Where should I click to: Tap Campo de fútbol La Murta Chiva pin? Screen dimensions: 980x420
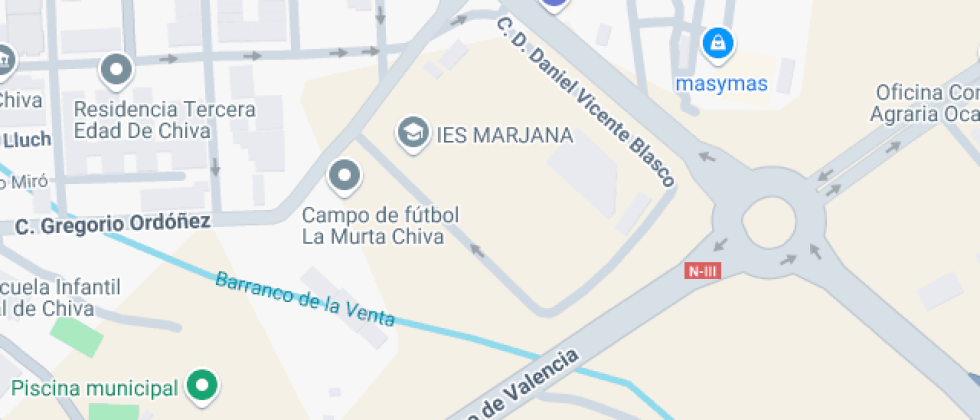point(345,177)
